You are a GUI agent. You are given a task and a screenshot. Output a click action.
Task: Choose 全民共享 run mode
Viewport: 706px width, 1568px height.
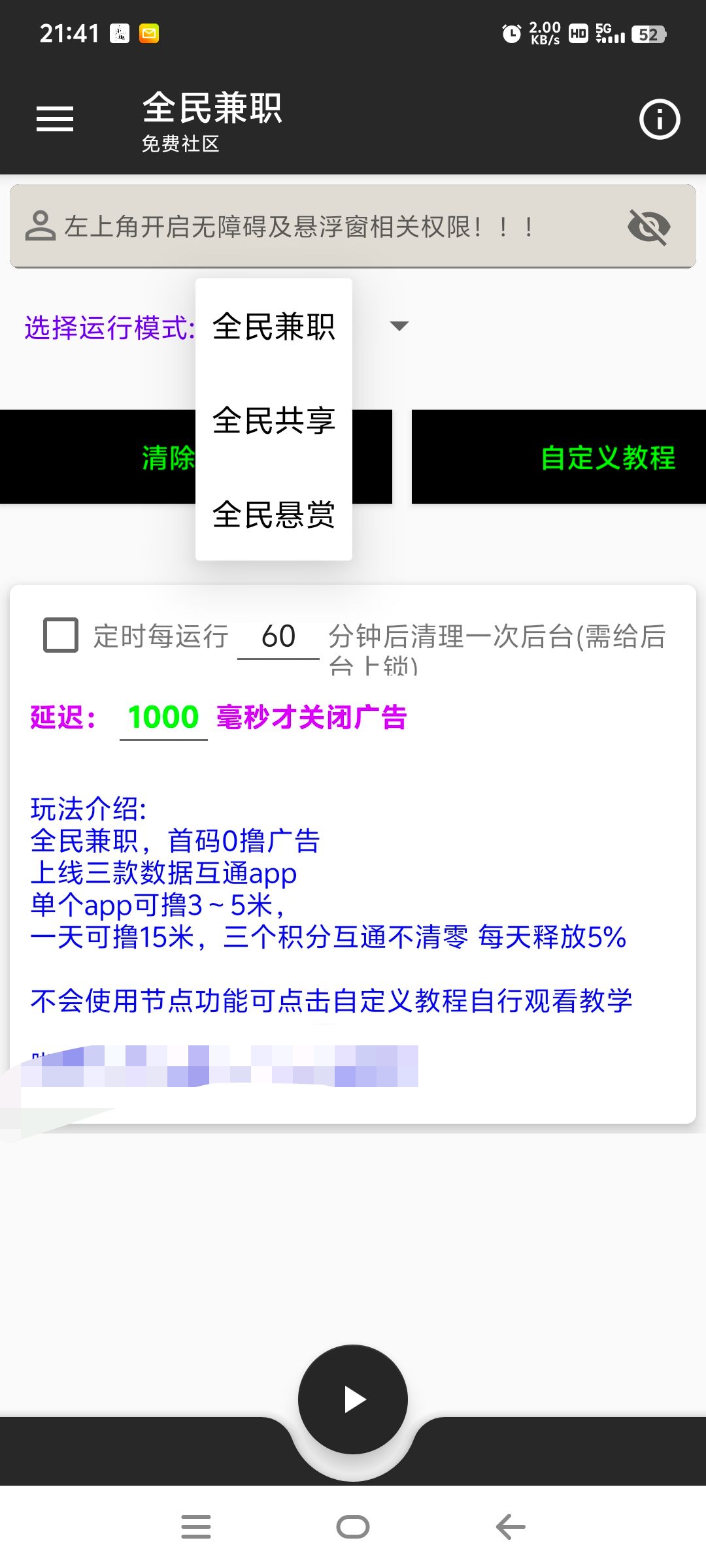pos(273,420)
